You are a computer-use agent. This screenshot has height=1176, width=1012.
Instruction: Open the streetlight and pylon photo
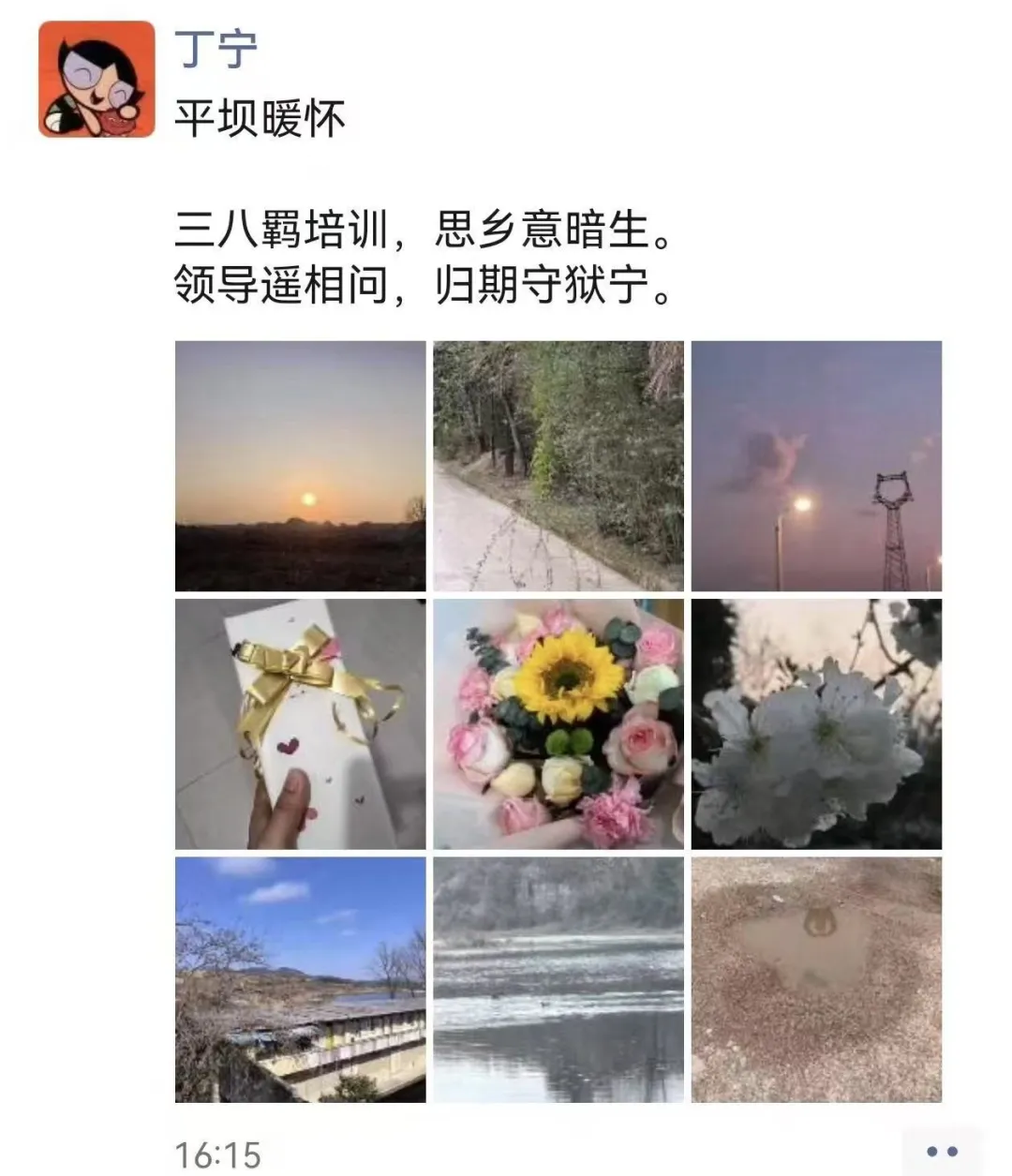pos(816,466)
